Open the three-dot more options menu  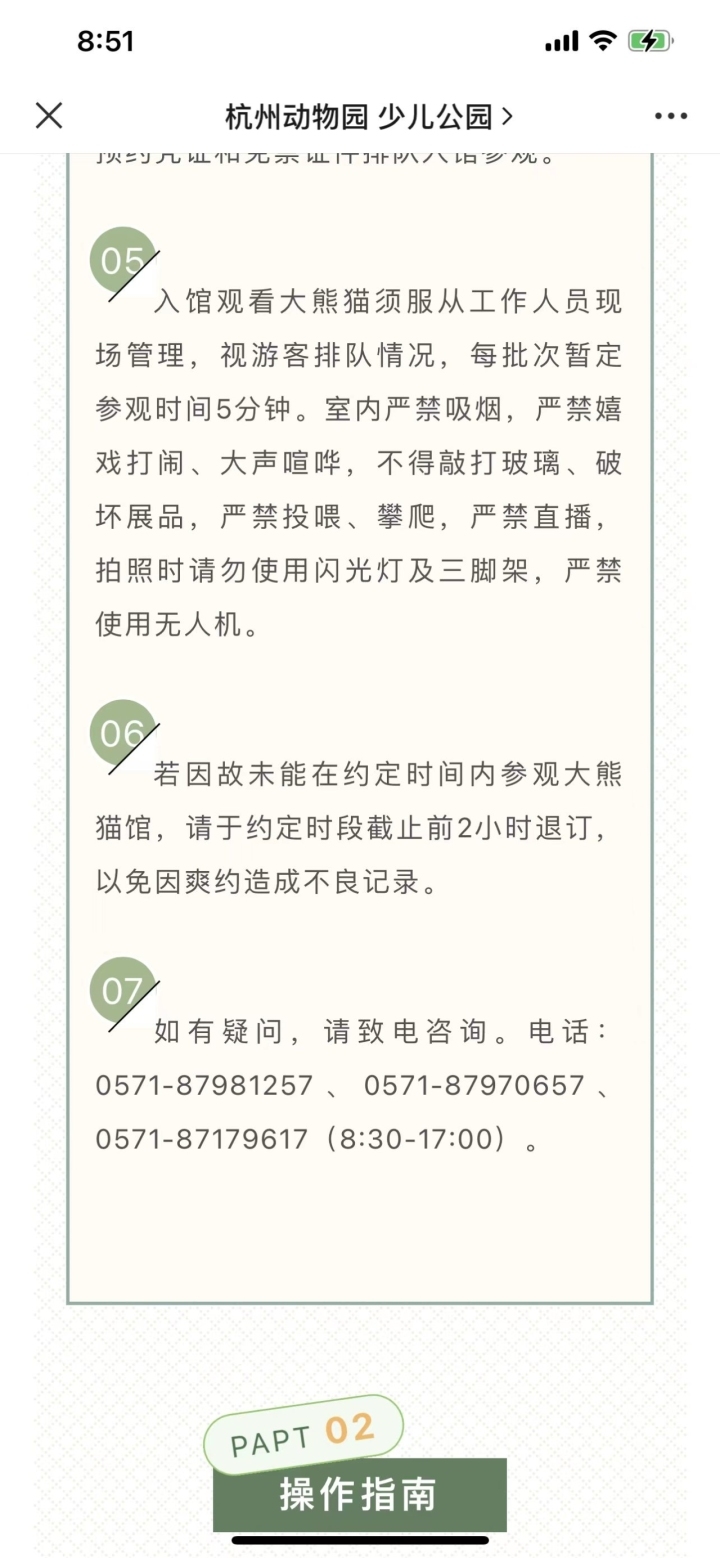(x=670, y=116)
